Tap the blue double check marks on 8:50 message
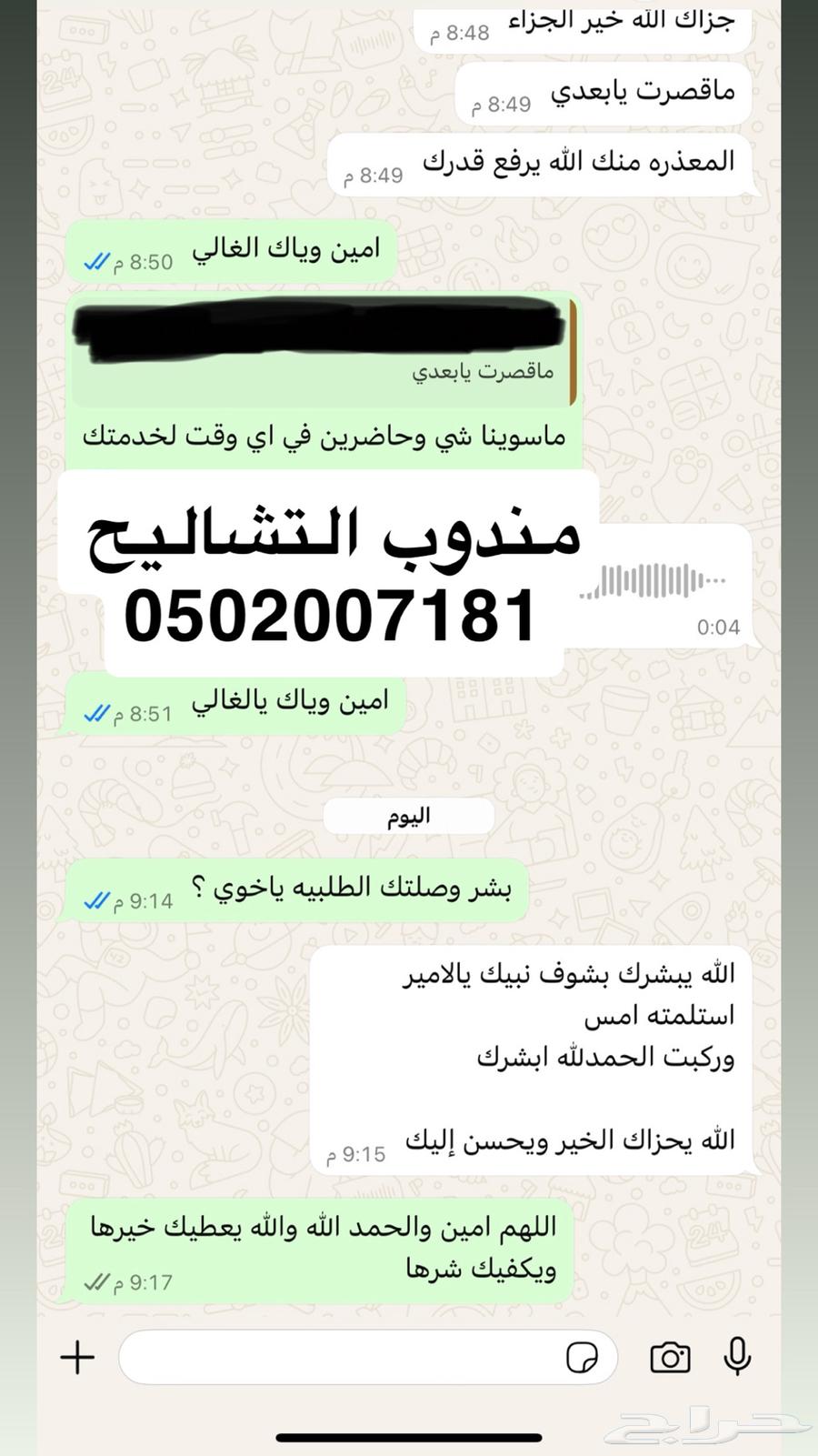Screen dimensions: 818x1456 coord(97,259)
